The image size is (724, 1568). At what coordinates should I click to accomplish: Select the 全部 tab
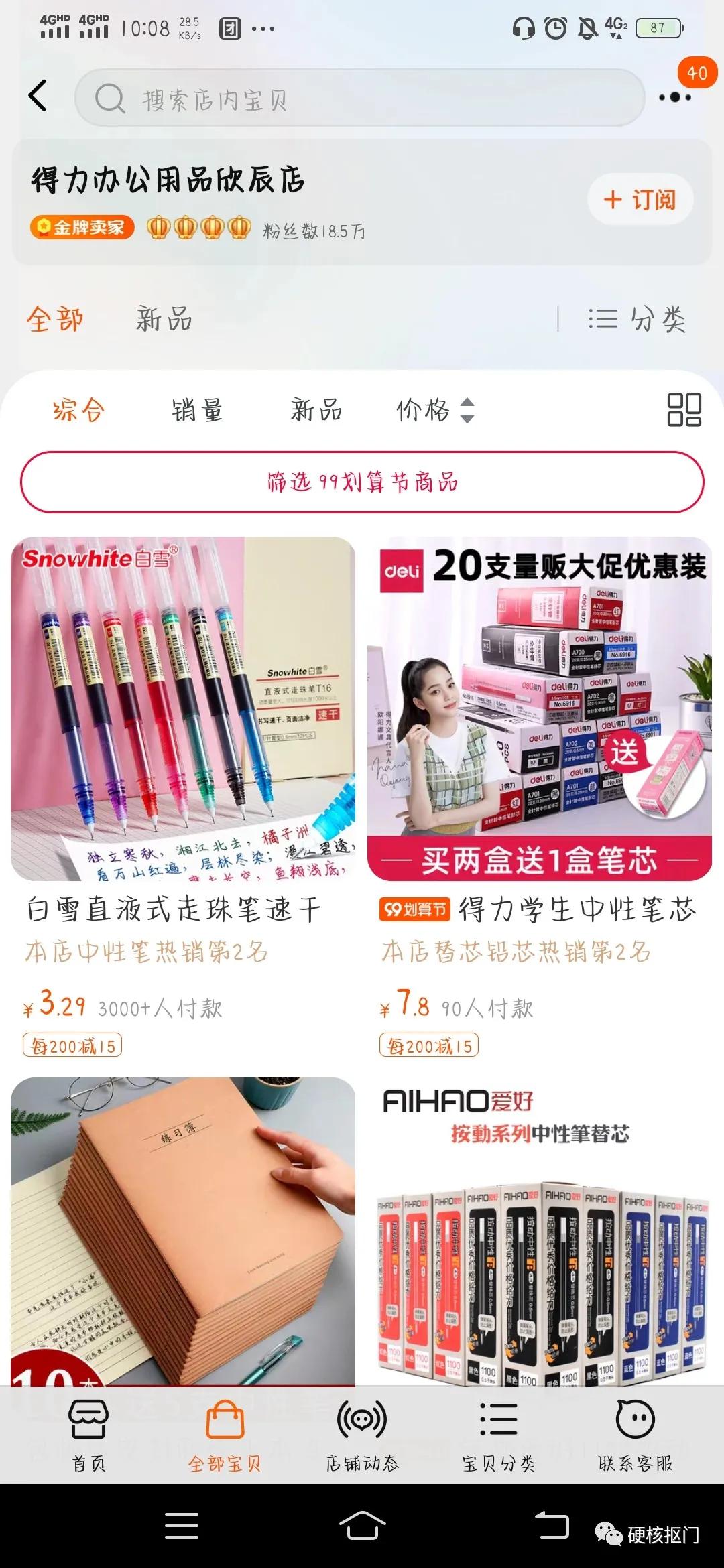pyautogui.click(x=55, y=320)
